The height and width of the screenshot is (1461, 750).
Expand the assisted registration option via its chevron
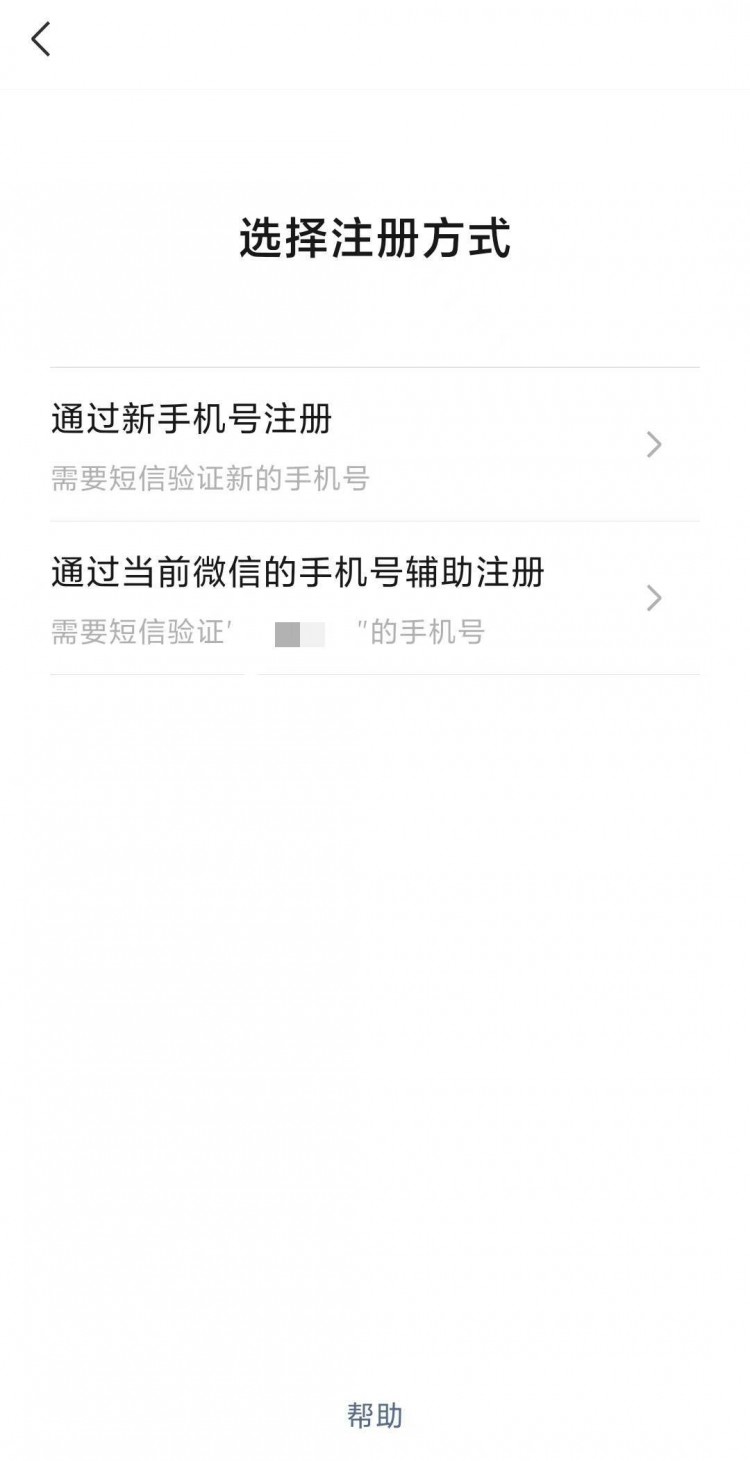point(654,597)
